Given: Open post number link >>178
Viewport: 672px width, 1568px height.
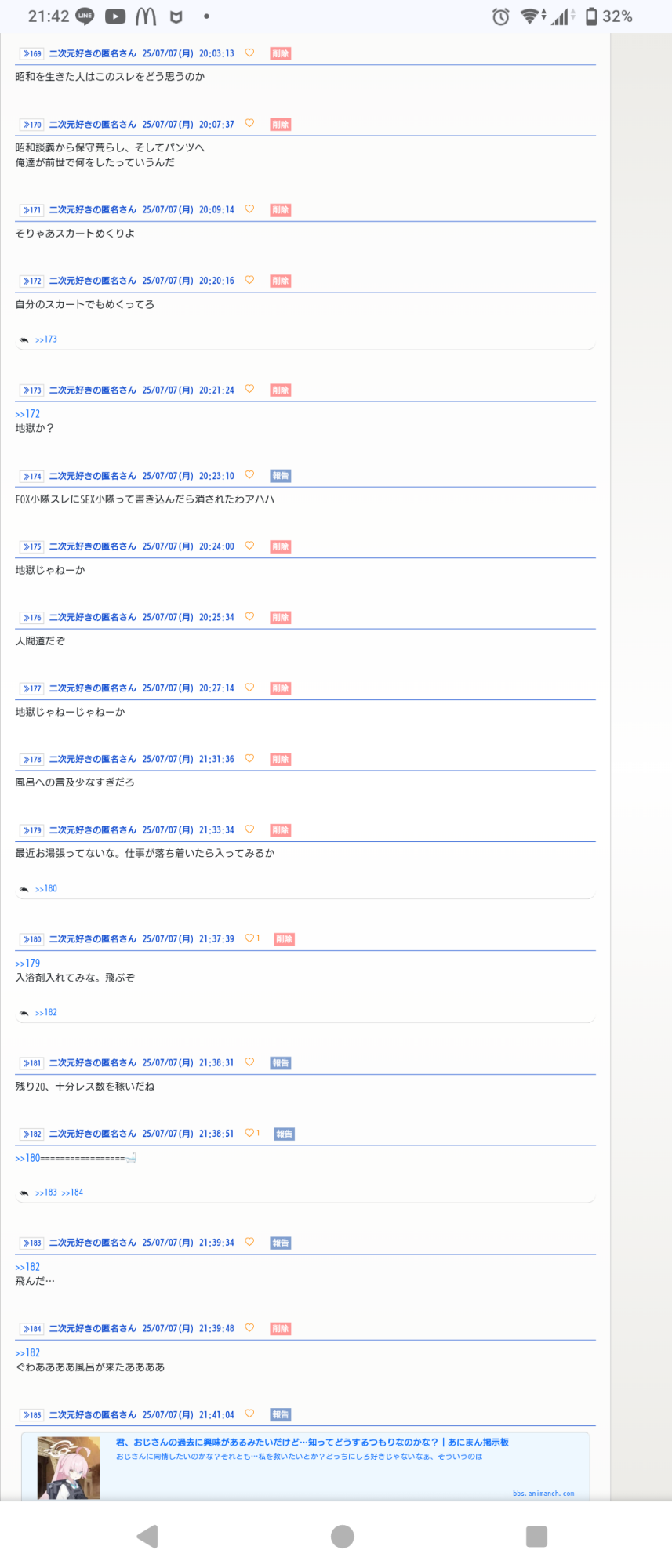Looking at the screenshot, I should click(x=31, y=760).
